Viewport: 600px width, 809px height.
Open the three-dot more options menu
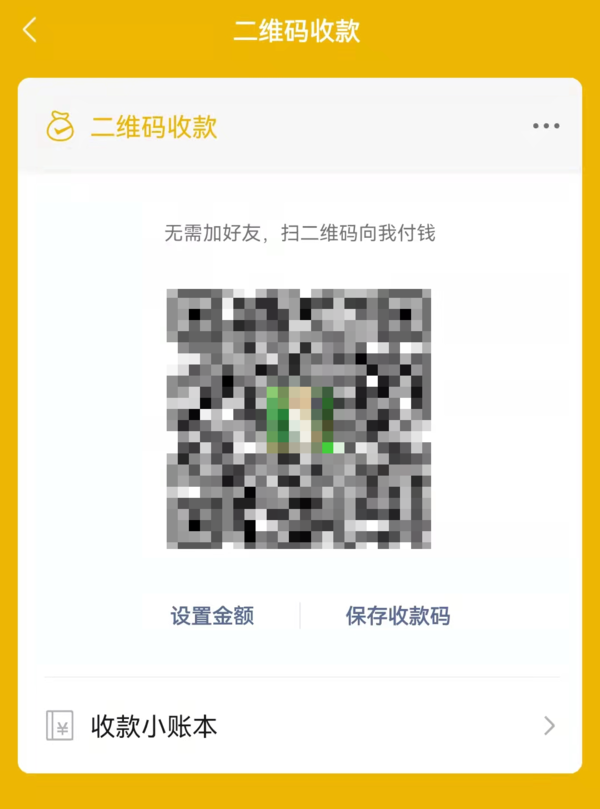[546, 126]
